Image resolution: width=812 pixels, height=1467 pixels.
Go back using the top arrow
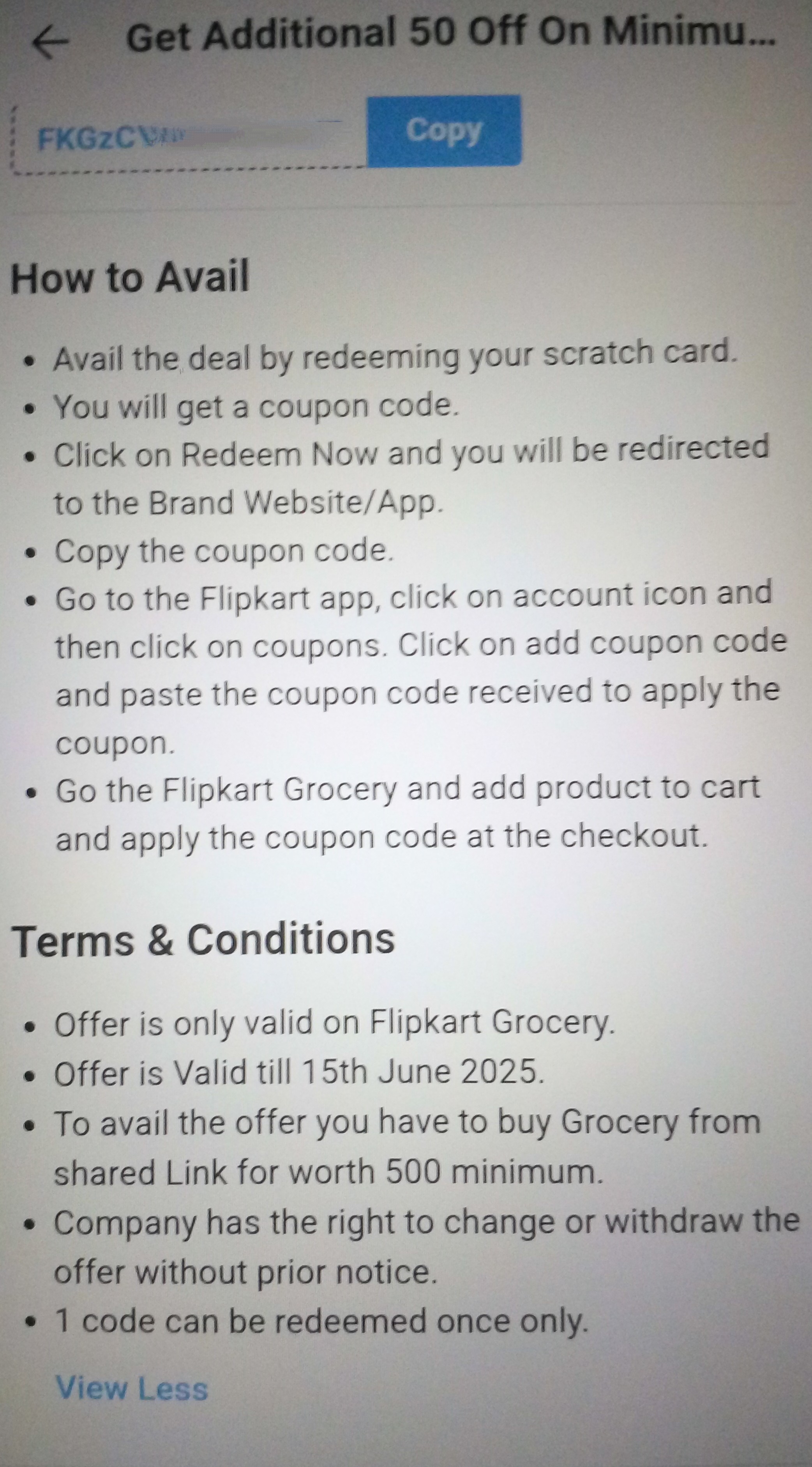50,42
